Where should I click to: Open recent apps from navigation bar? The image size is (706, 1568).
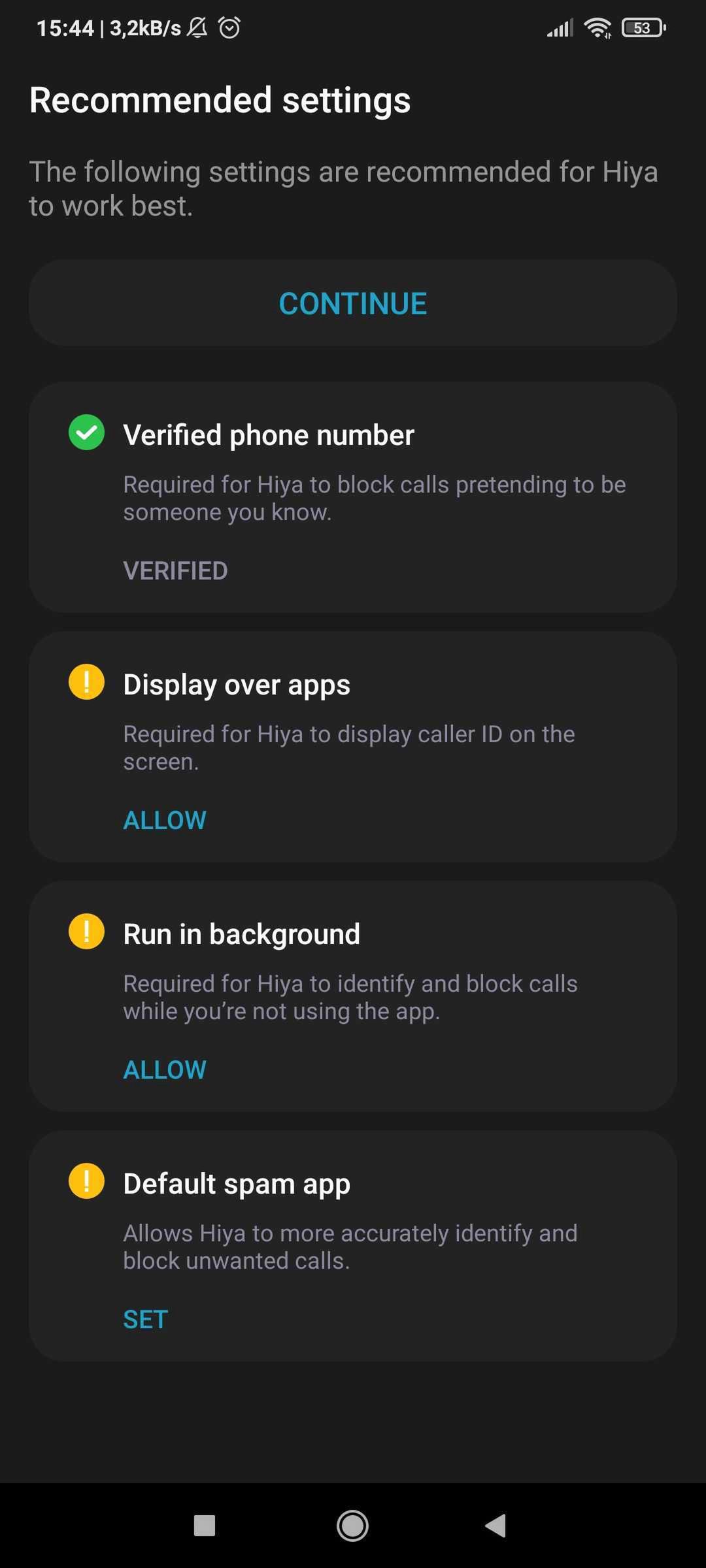point(205,1526)
